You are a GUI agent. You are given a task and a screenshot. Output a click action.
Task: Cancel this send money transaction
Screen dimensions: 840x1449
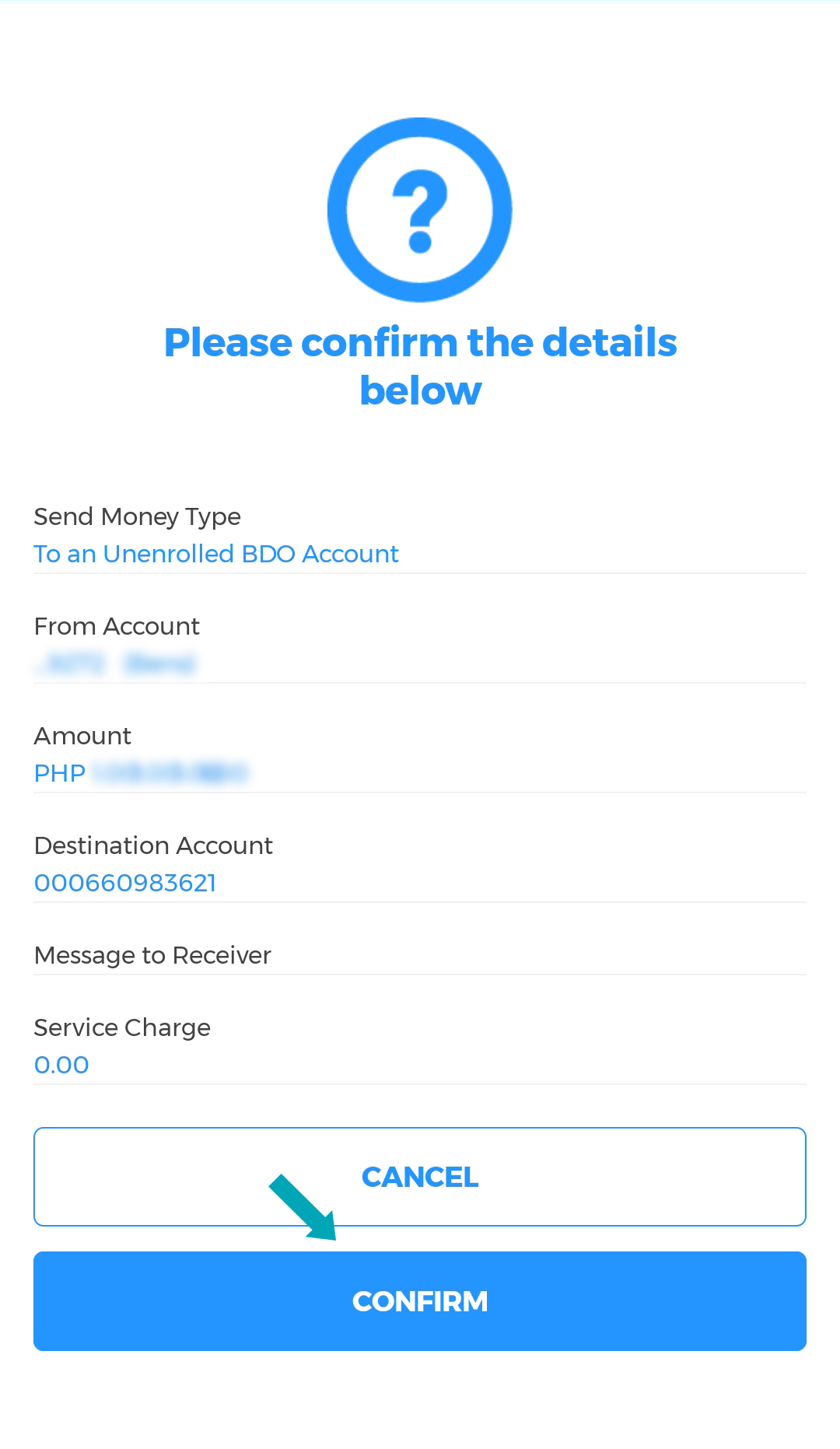(x=420, y=1177)
